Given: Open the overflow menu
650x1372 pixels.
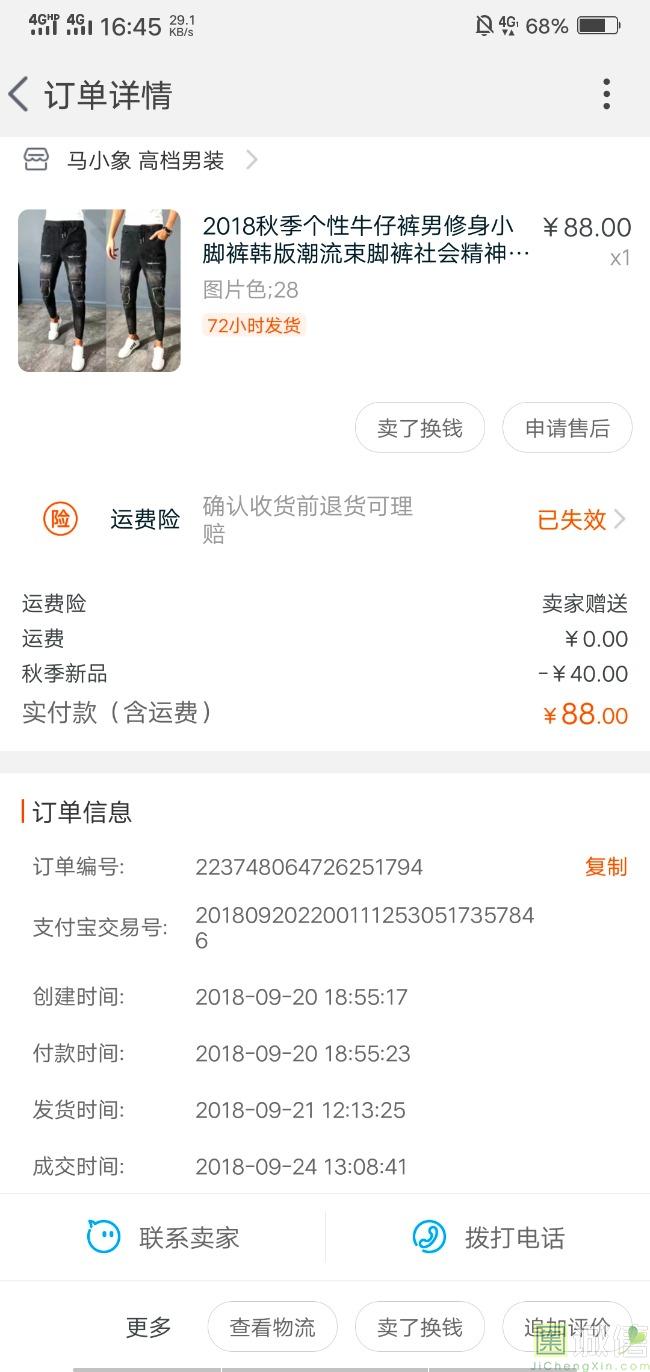Looking at the screenshot, I should pyautogui.click(x=606, y=95).
